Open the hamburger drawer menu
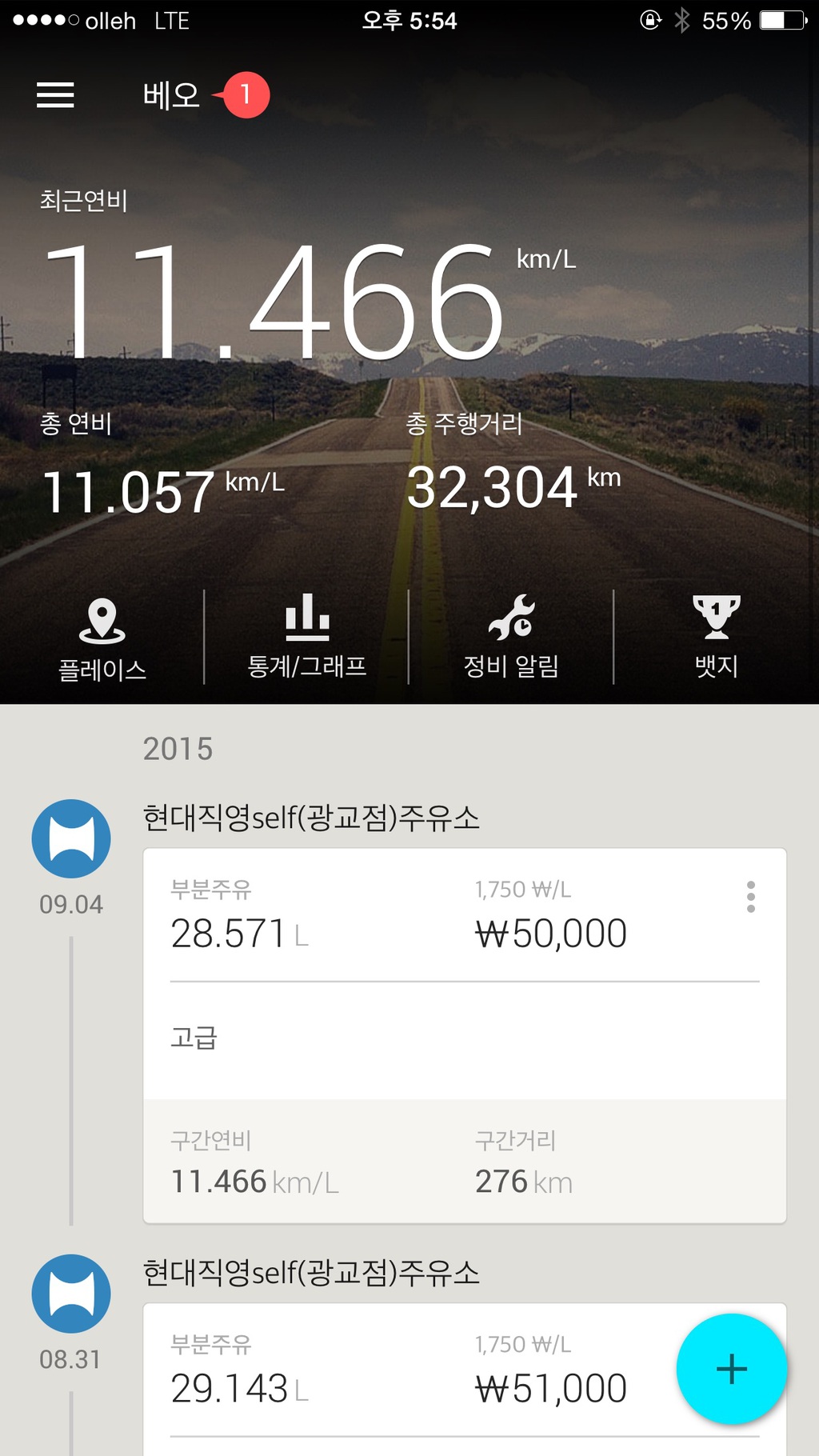The image size is (819, 1456). (x=55, y=95)
